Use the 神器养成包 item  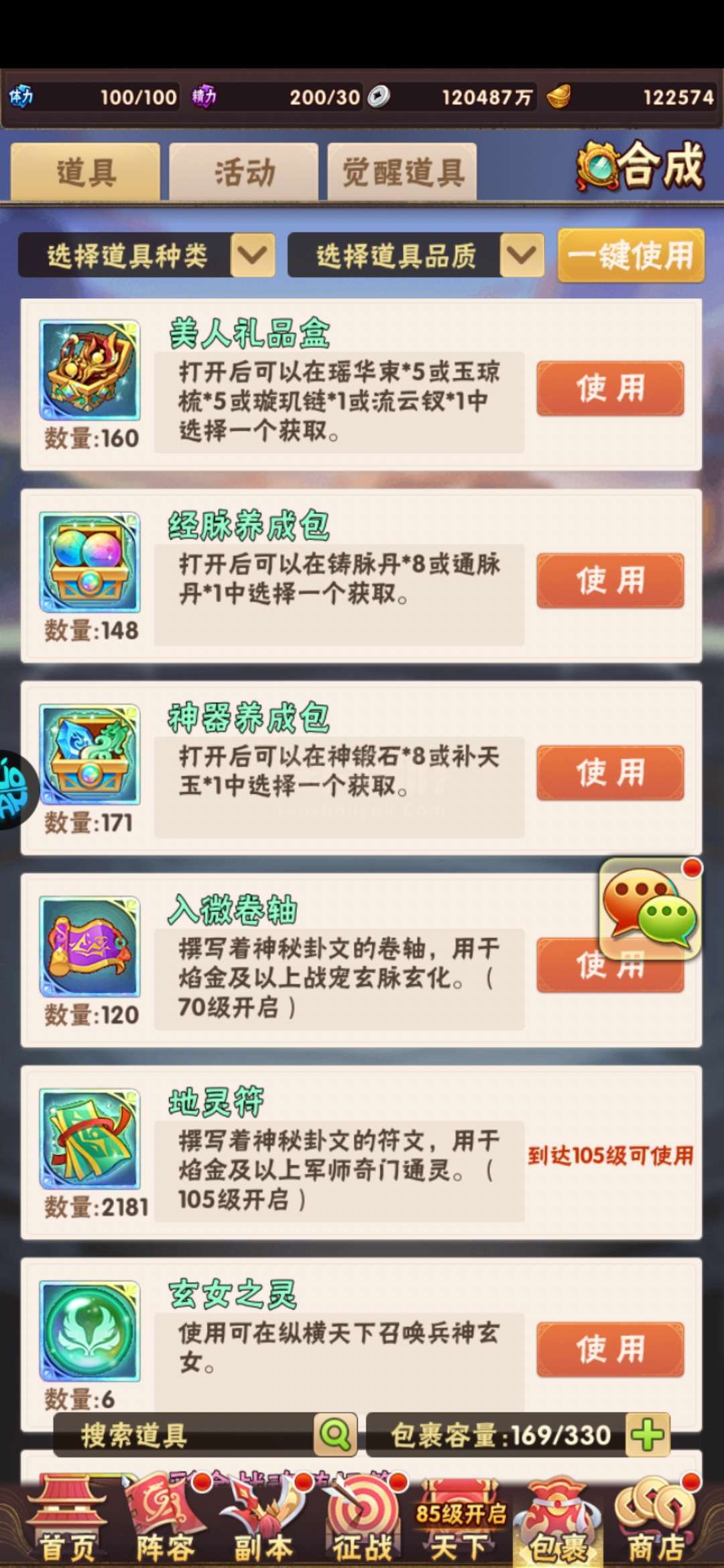click(610, 773)
